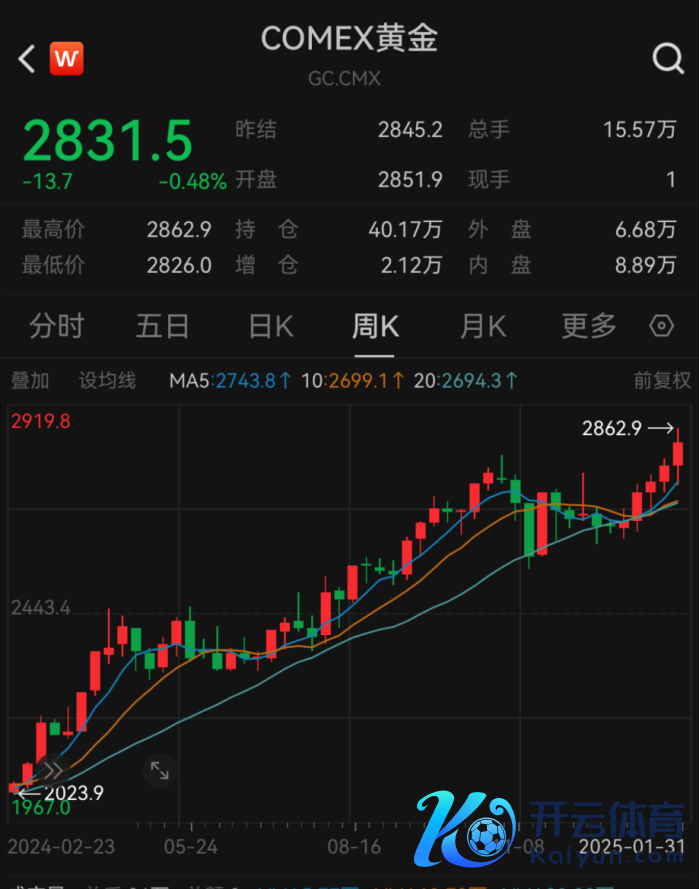This screenshot has height=889, width=699.
Task: Go back using the top-left arrow
Action: (x=27, y=59)
